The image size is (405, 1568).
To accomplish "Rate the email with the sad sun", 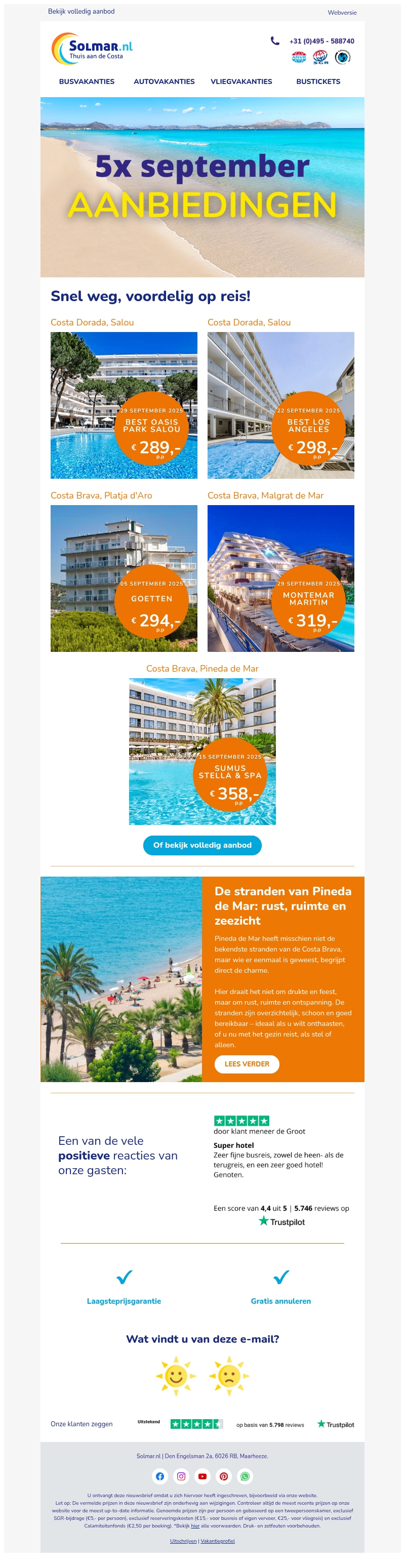I will pos(229,1376).
